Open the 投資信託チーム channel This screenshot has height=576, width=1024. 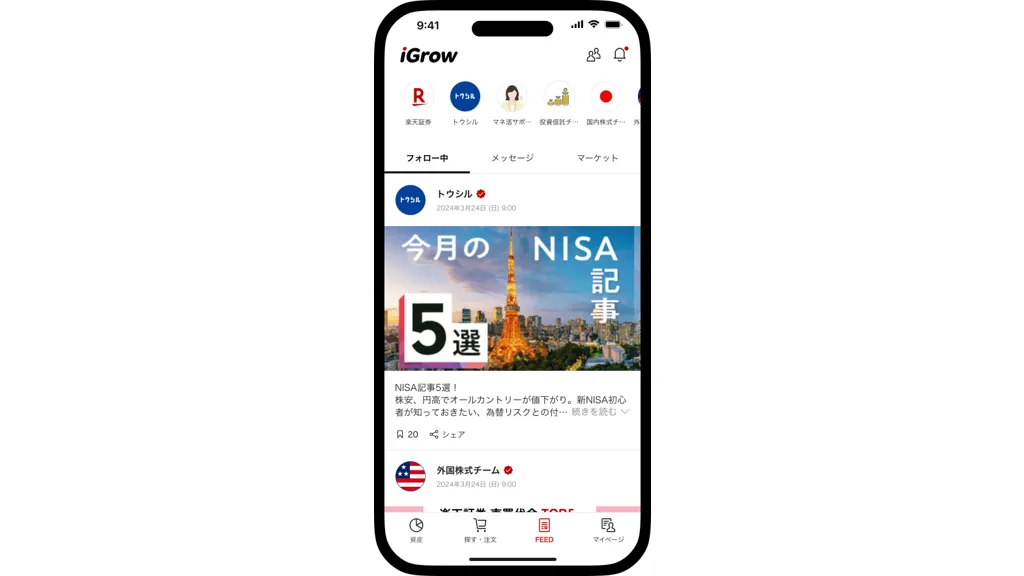559,97
